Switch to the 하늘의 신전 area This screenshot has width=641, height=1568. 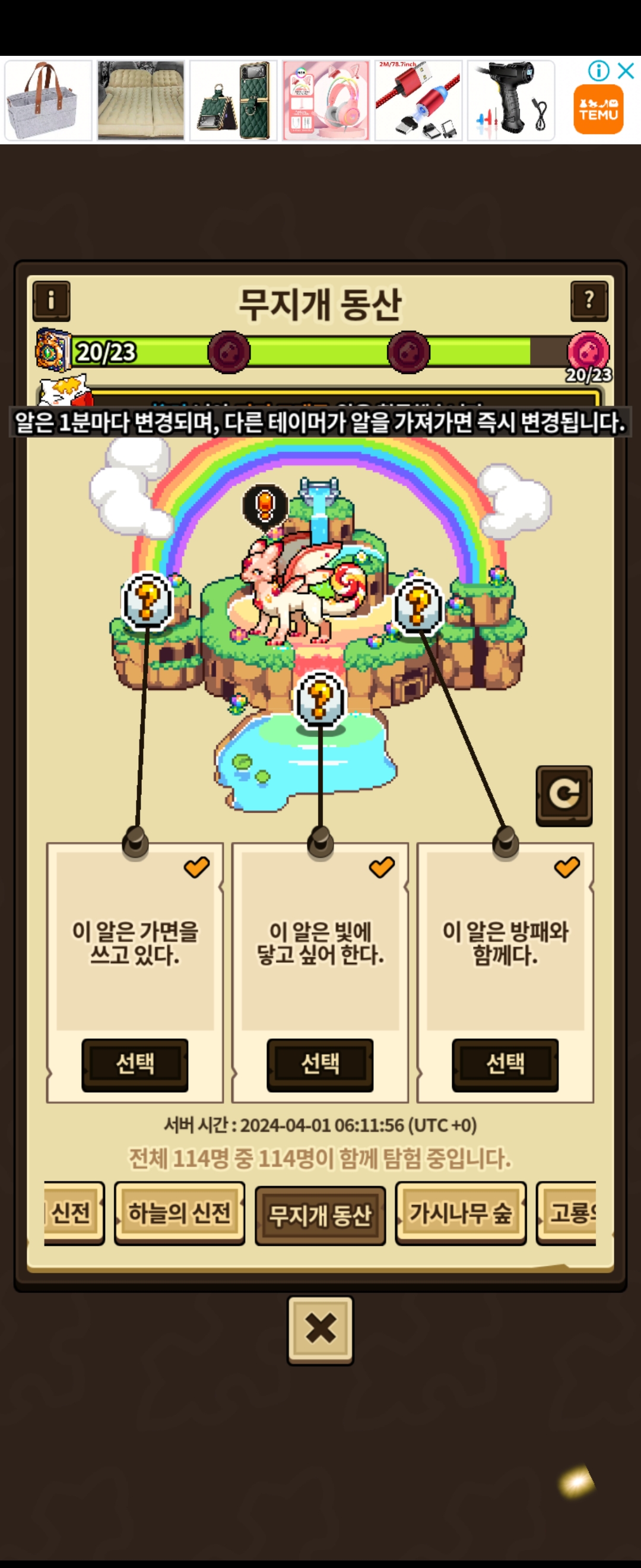179,1213
